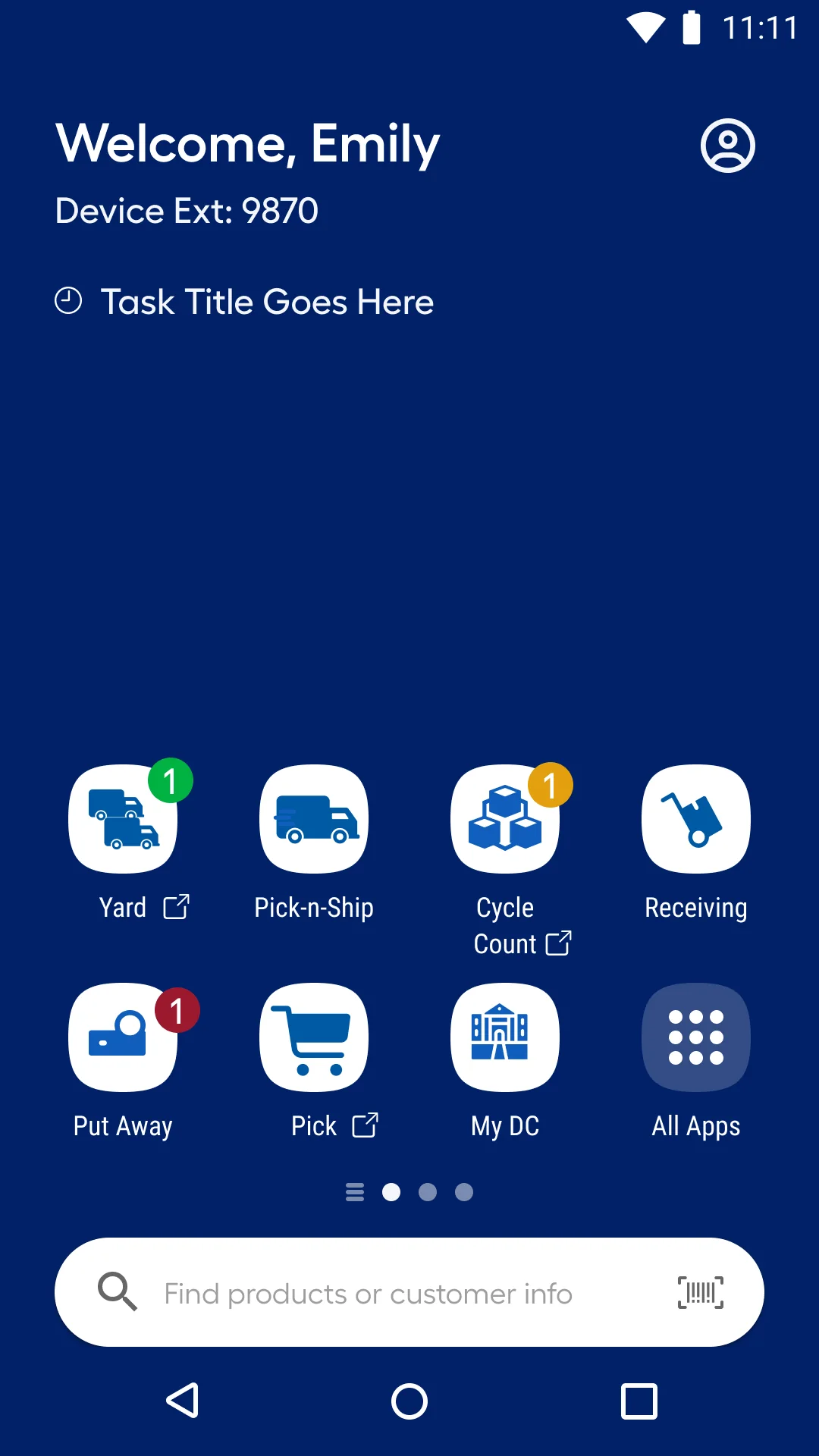This screenshot has height=1456, width=819.
Task: Launch the Cycle Count app
Action: tap(505, 819)
